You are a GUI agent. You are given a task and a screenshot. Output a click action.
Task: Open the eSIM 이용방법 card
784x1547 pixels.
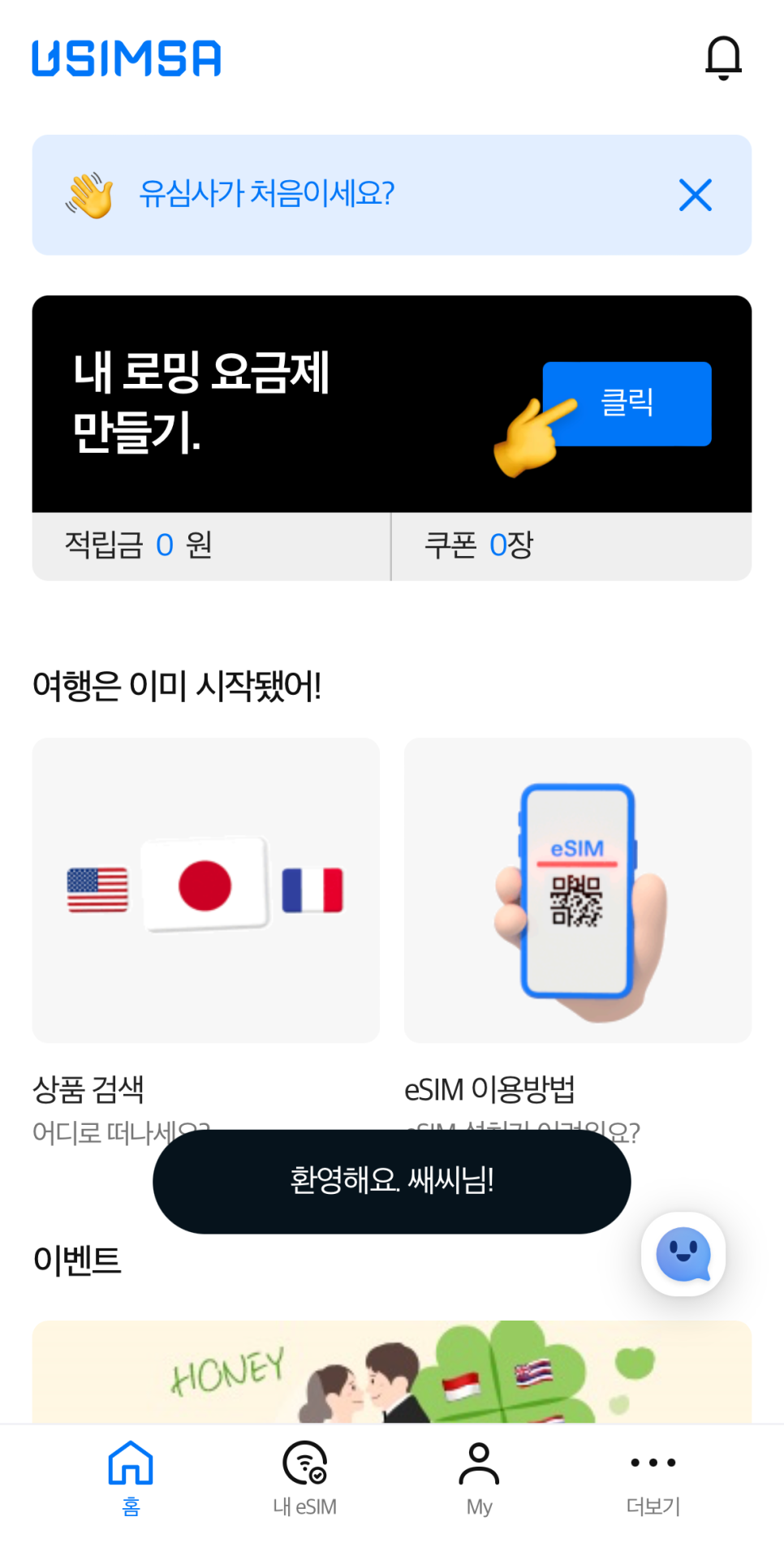click(x=578, y=890)
